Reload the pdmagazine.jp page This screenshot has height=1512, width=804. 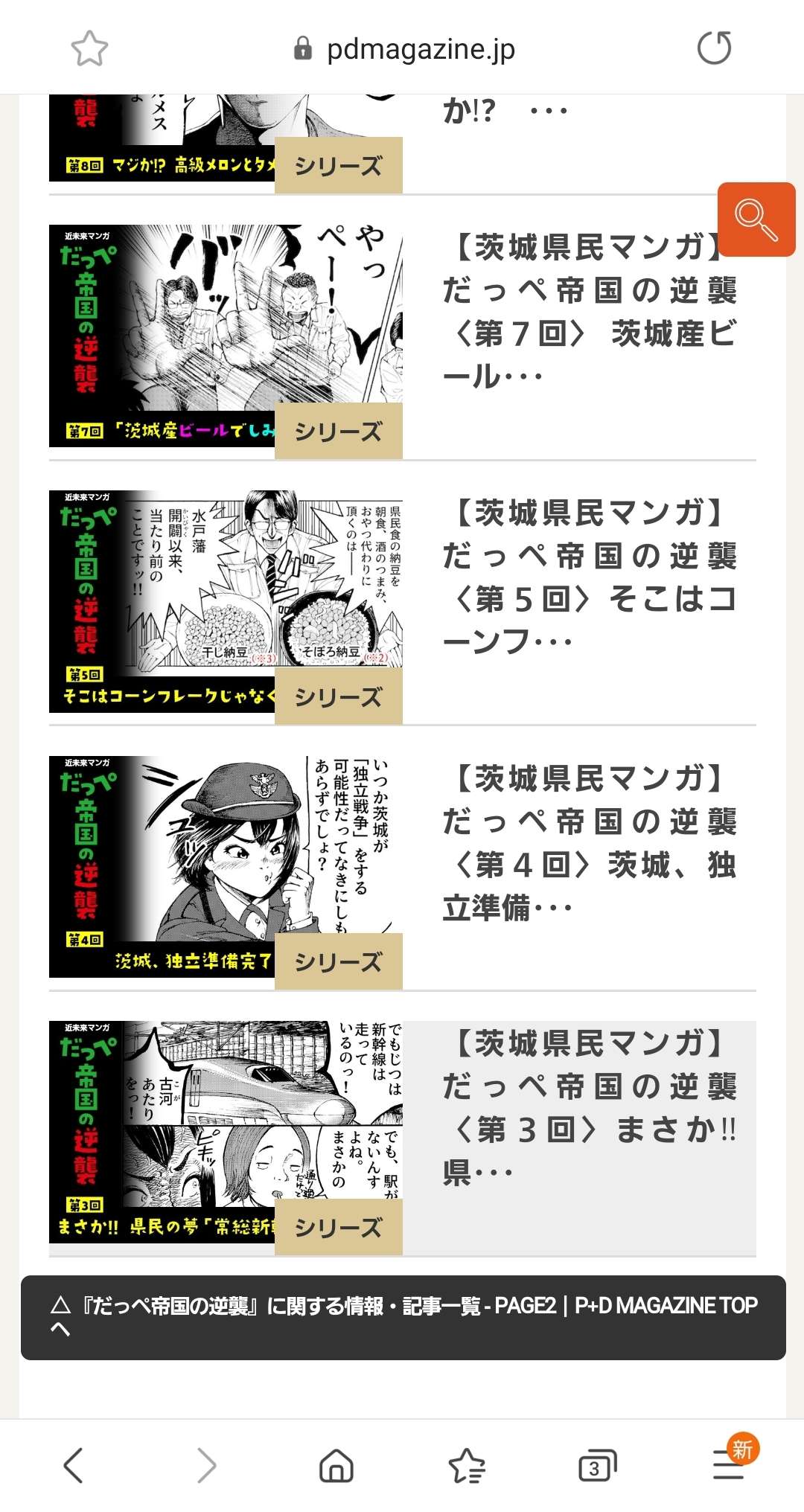pyautogui.click(x=714, y=48)
